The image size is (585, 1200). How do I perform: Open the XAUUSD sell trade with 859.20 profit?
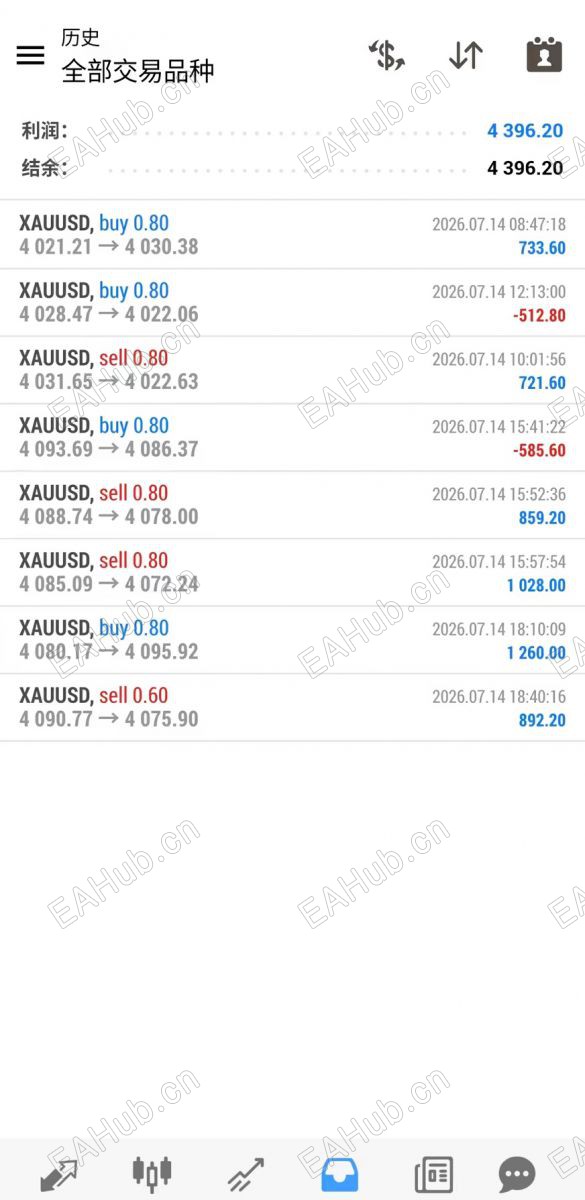292,505
